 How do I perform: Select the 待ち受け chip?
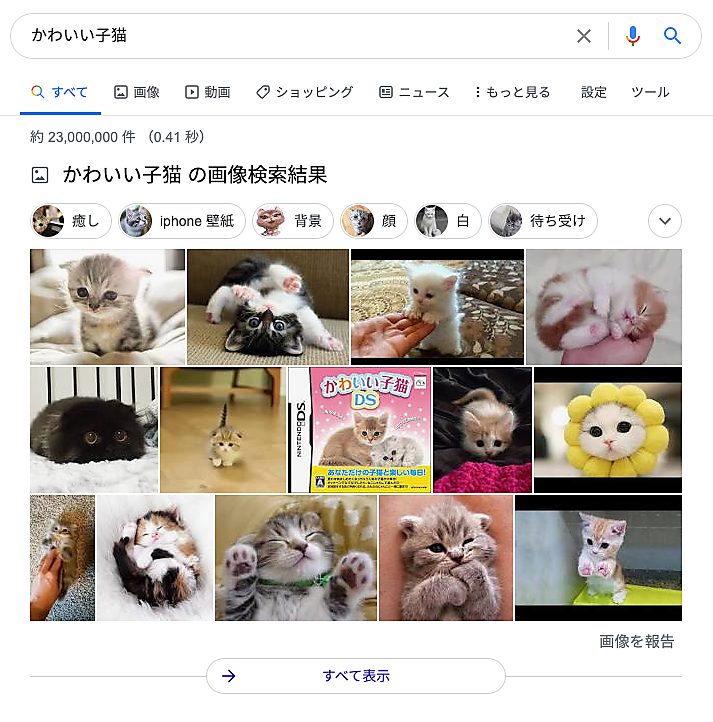(543, 221)
